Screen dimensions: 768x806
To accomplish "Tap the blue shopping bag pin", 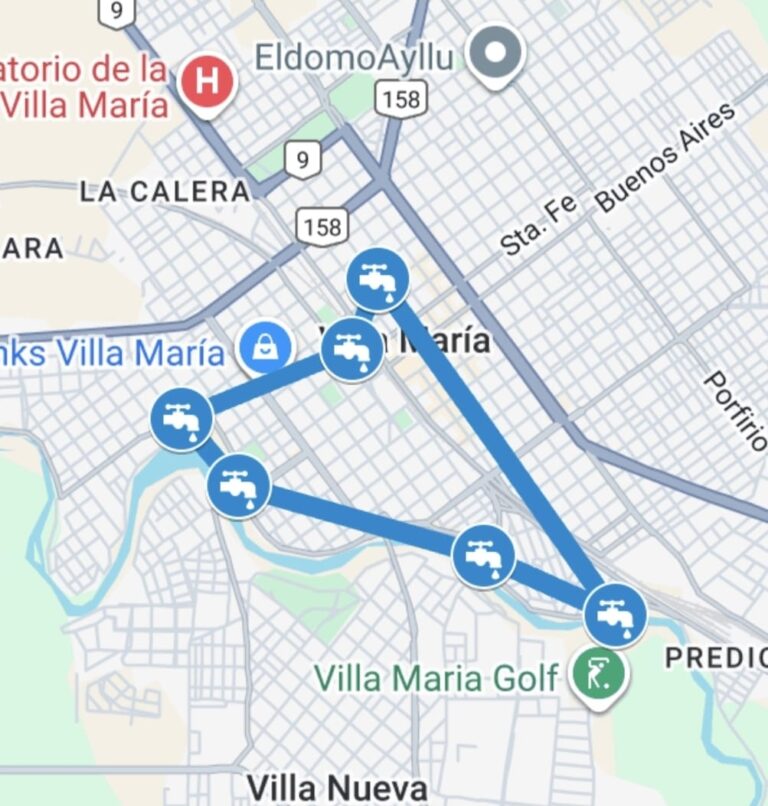I will coord(266,349).
